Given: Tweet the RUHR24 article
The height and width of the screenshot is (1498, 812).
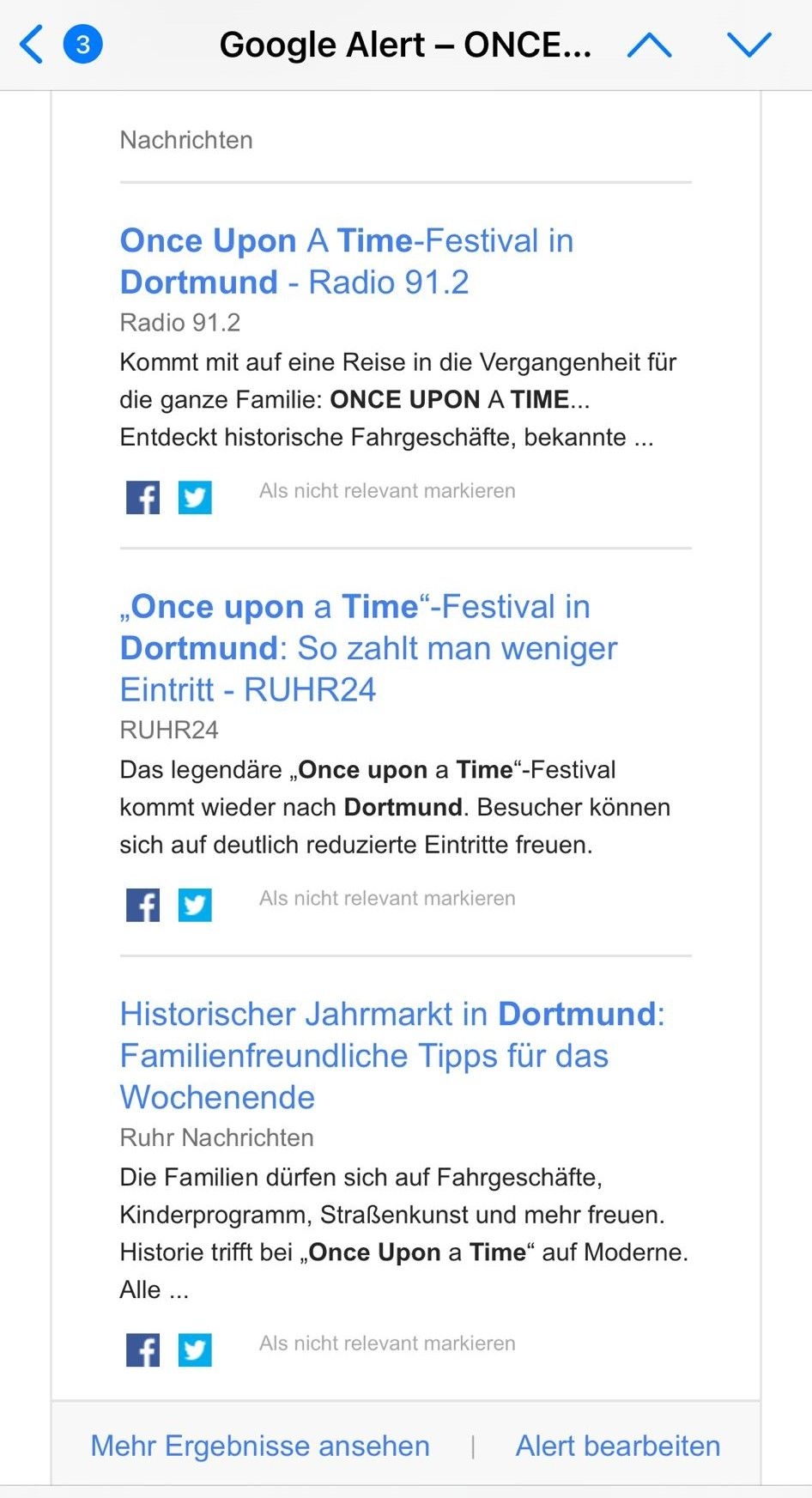Looking at the screenshot, I should 195,905.
